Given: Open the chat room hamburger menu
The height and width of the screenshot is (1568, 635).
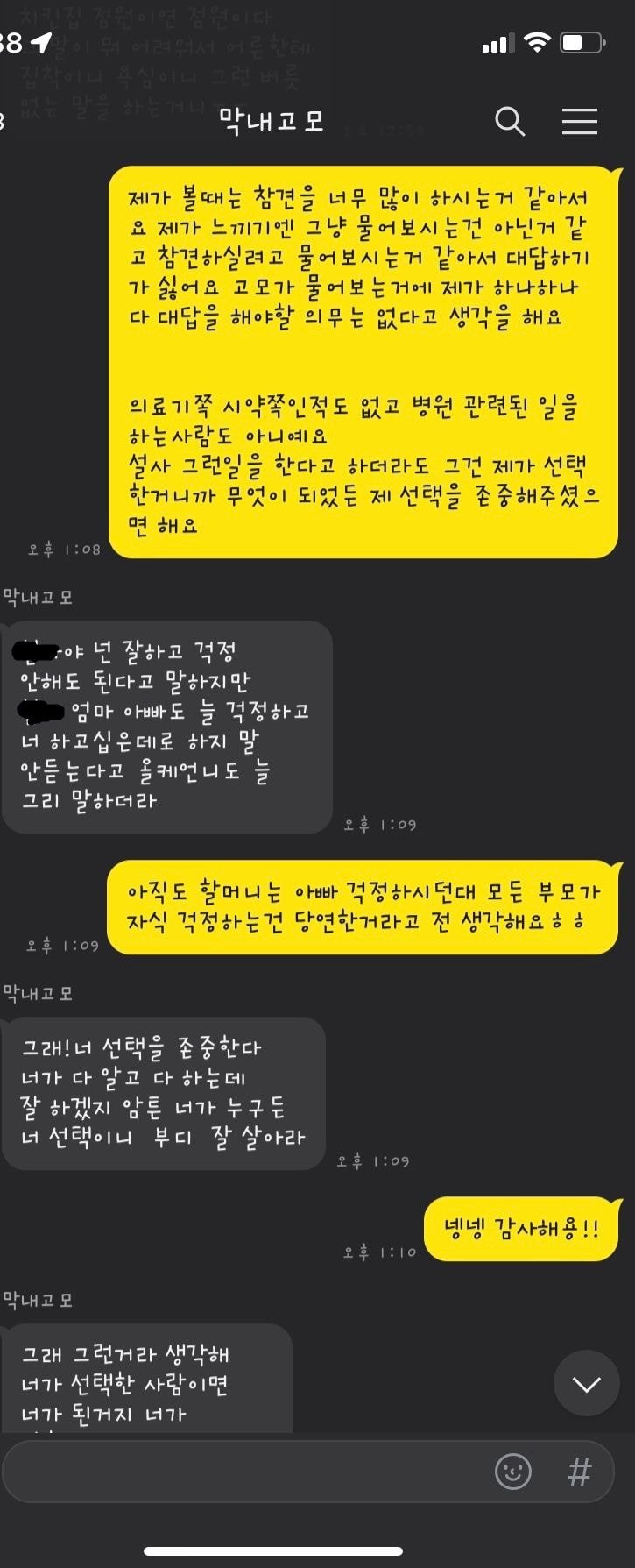Looking at the screenshot, I should pyautogui.click(x=579, y=122).
